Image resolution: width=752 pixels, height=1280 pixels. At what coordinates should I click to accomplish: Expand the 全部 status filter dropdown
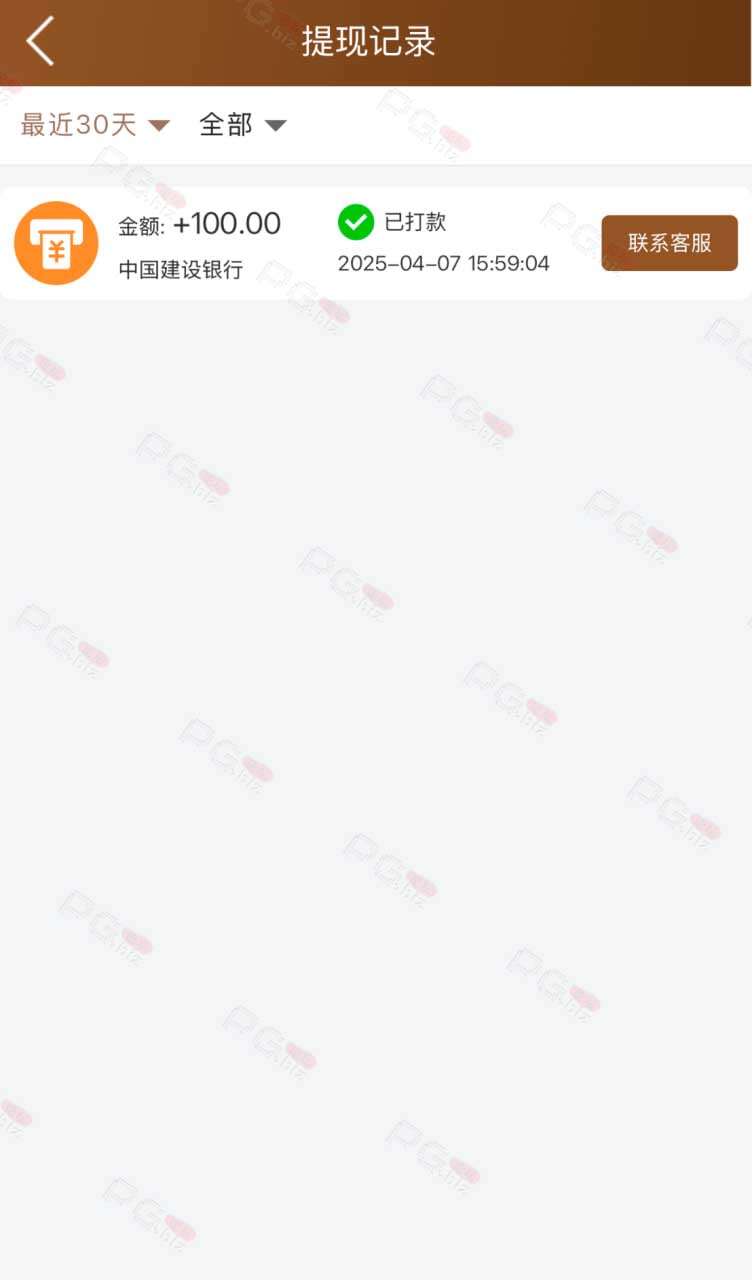click(x=243, y=125)
